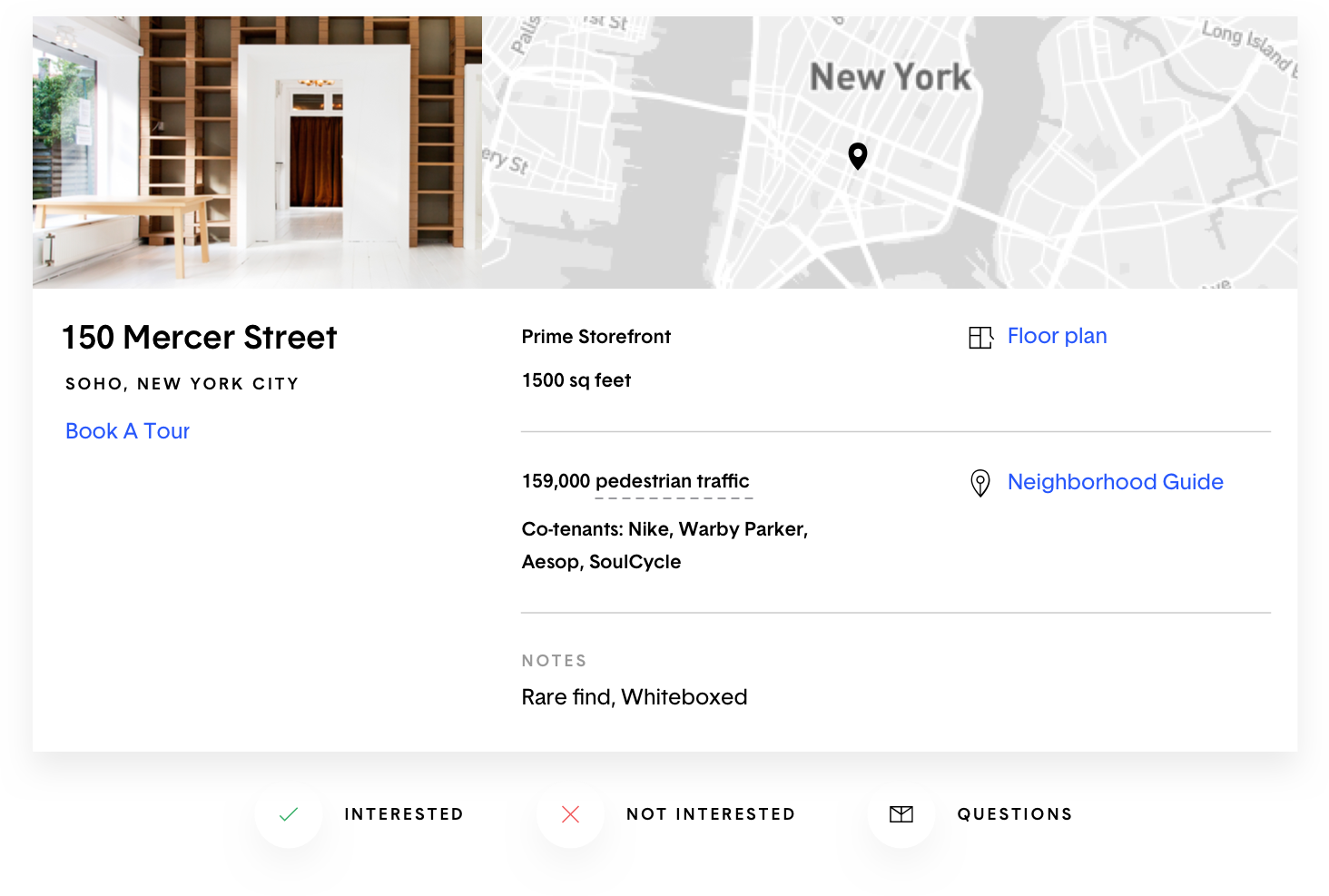Open the Book A Tour link

tap(127, 431)
